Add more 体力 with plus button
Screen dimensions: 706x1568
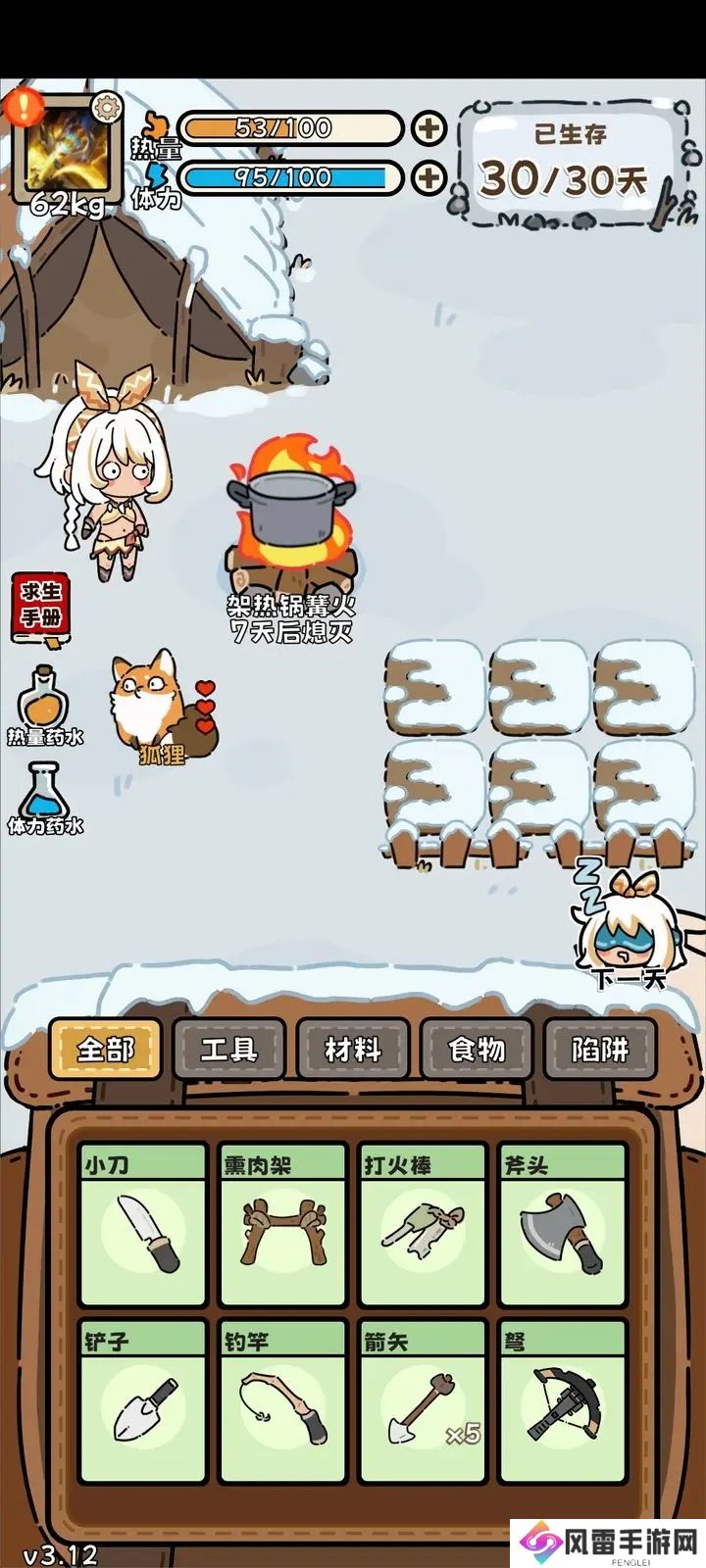pos(429,177)
